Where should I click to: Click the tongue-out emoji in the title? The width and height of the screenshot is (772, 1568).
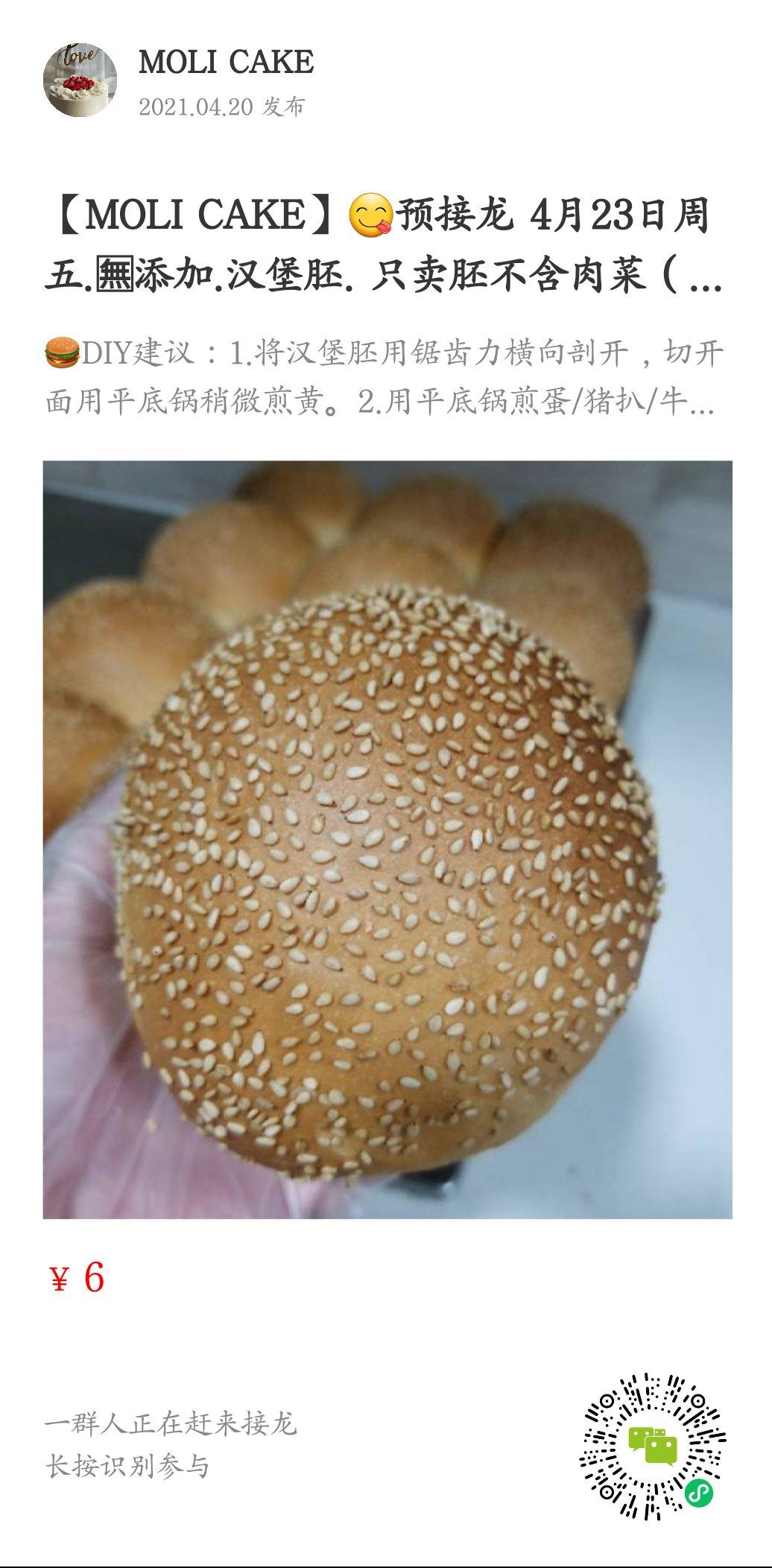[373, 216]
